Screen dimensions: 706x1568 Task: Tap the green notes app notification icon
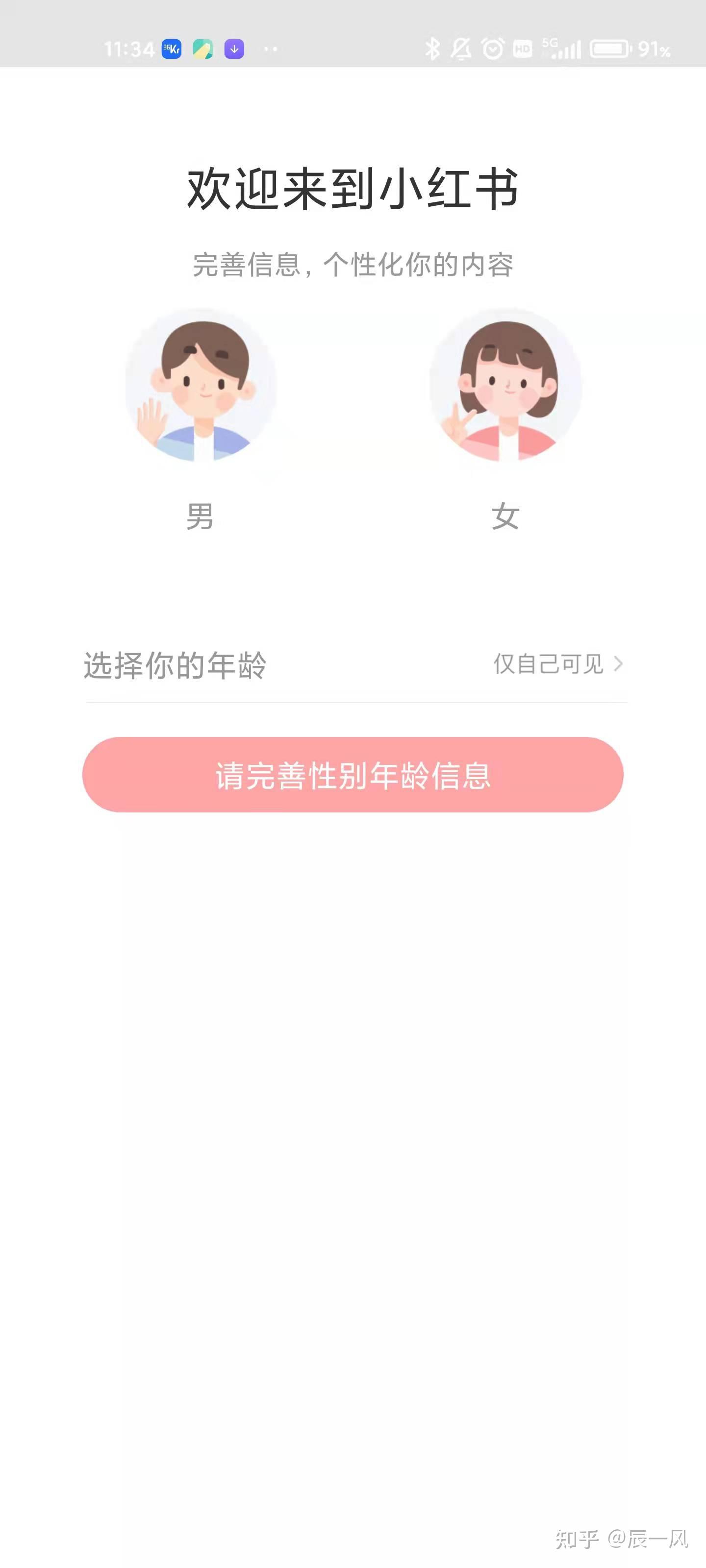pyautogui.click(x=203, y=49)
